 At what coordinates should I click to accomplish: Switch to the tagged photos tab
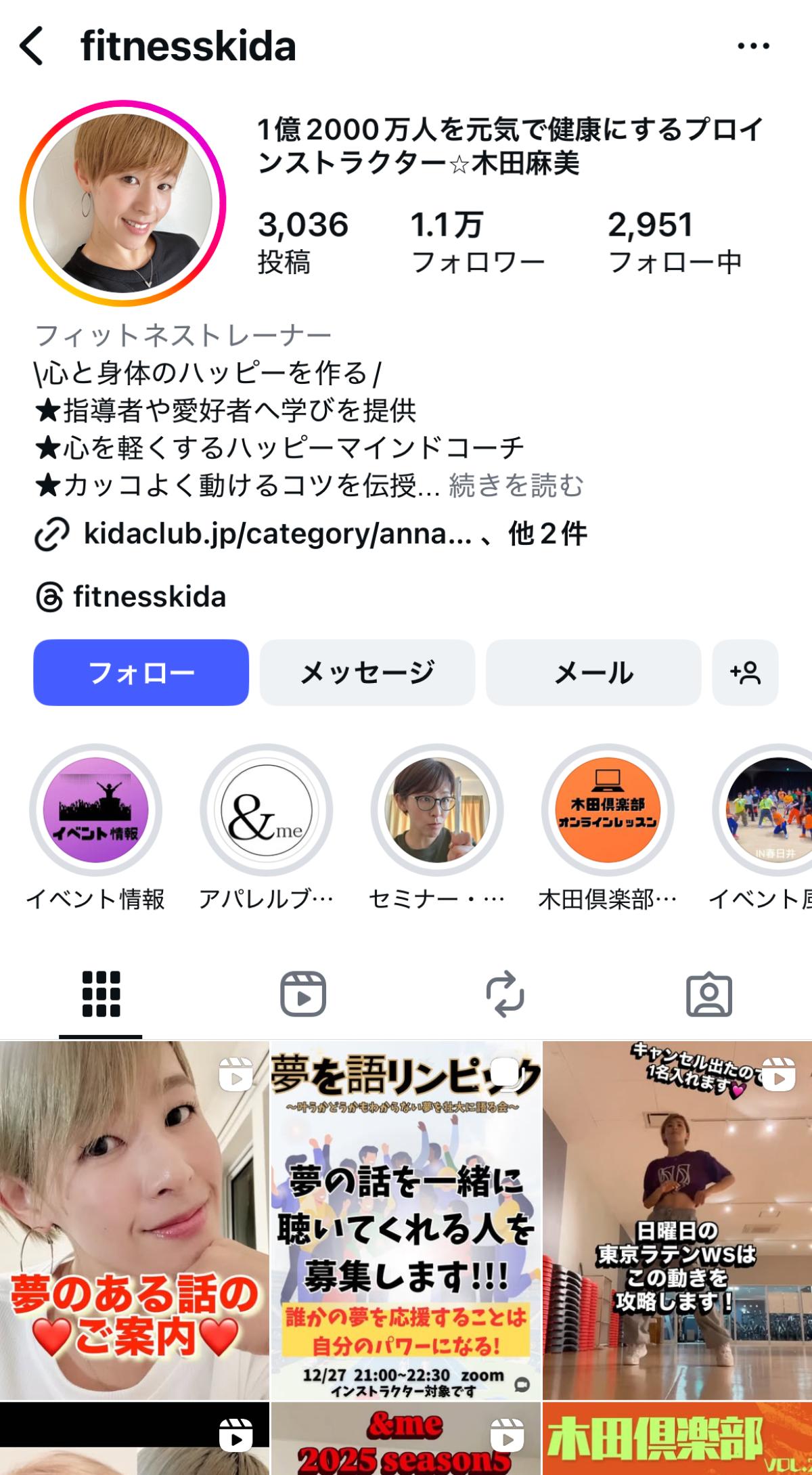[708, 994]
